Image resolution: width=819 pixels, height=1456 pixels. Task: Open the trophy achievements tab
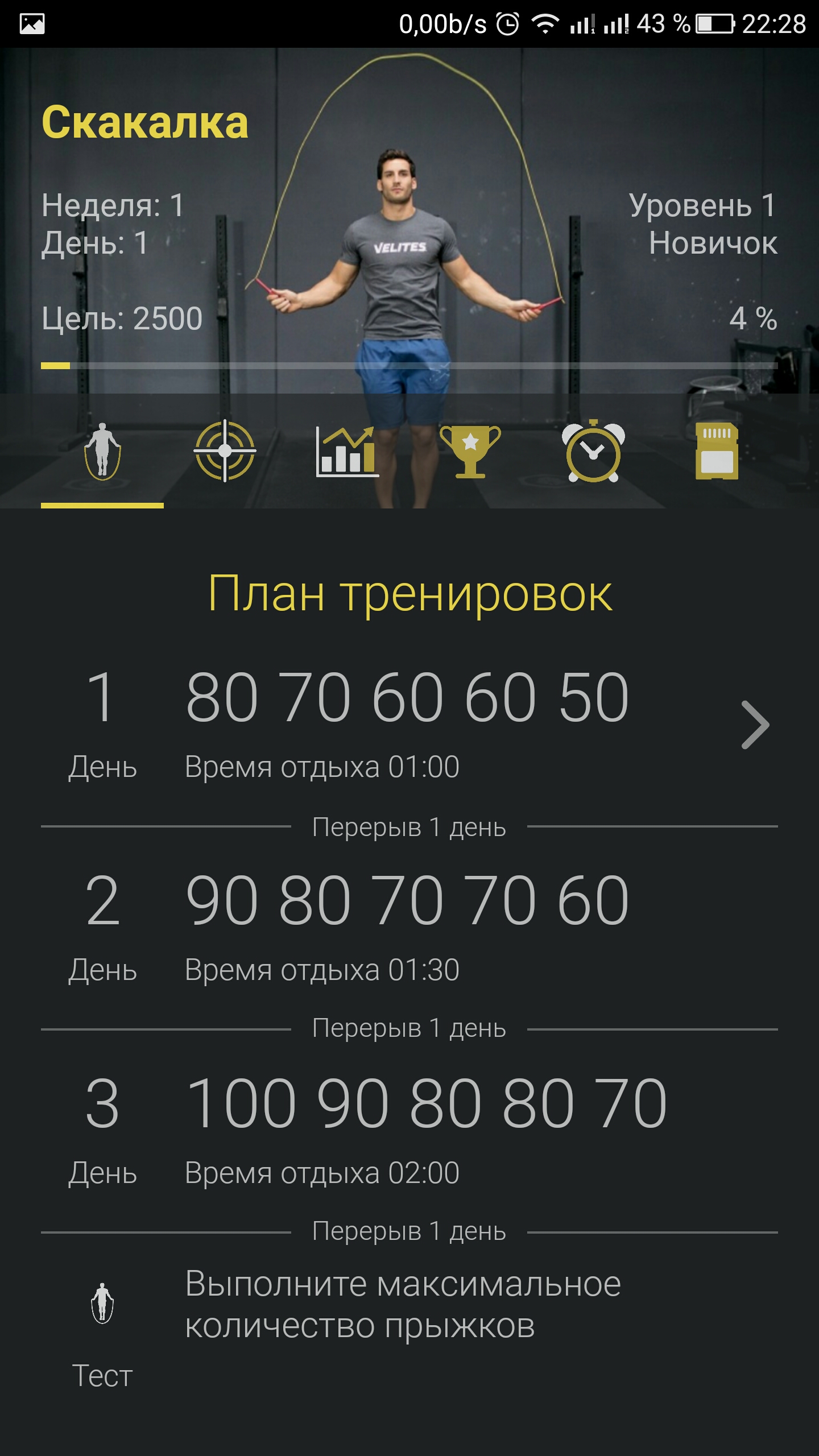coord(470,452)
